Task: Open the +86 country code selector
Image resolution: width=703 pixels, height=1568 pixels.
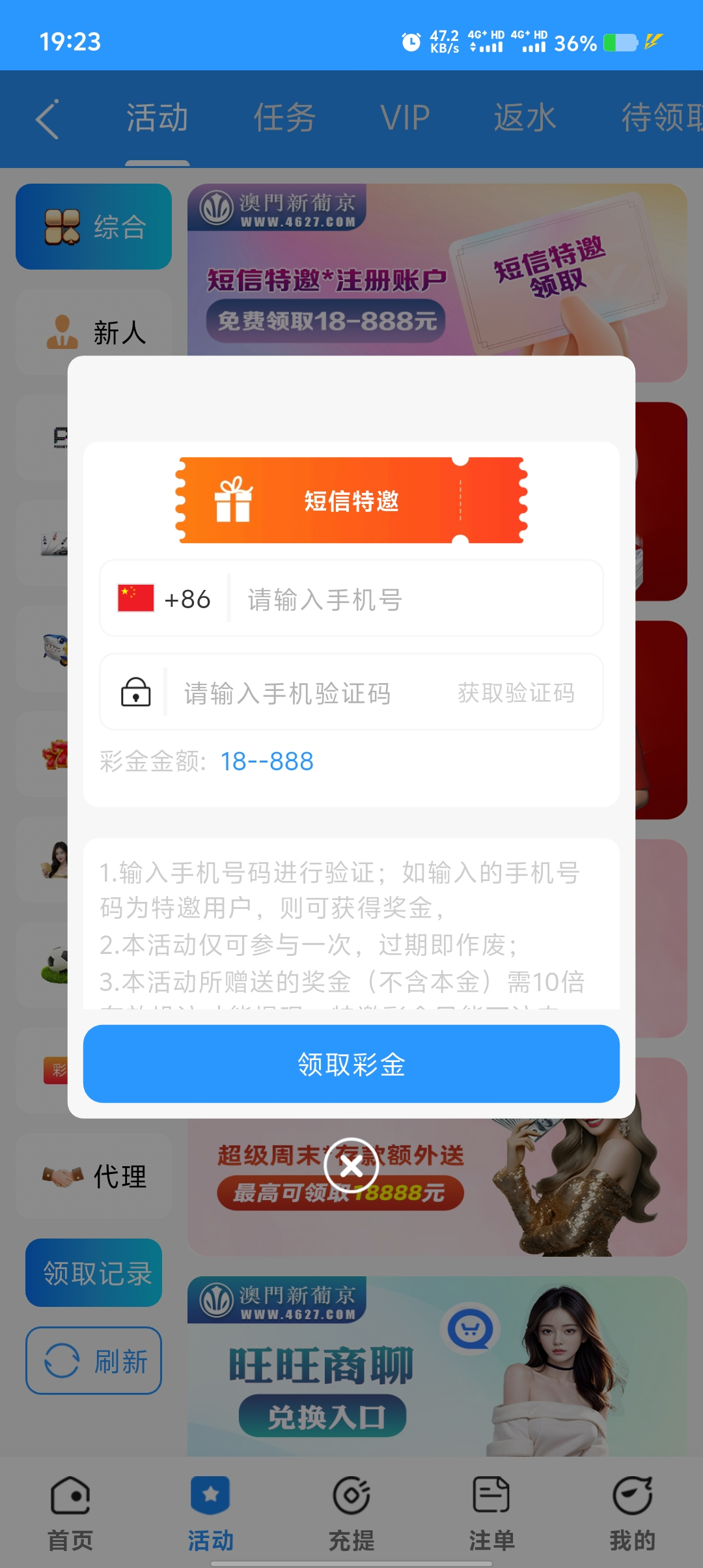Action: [165, 599]
